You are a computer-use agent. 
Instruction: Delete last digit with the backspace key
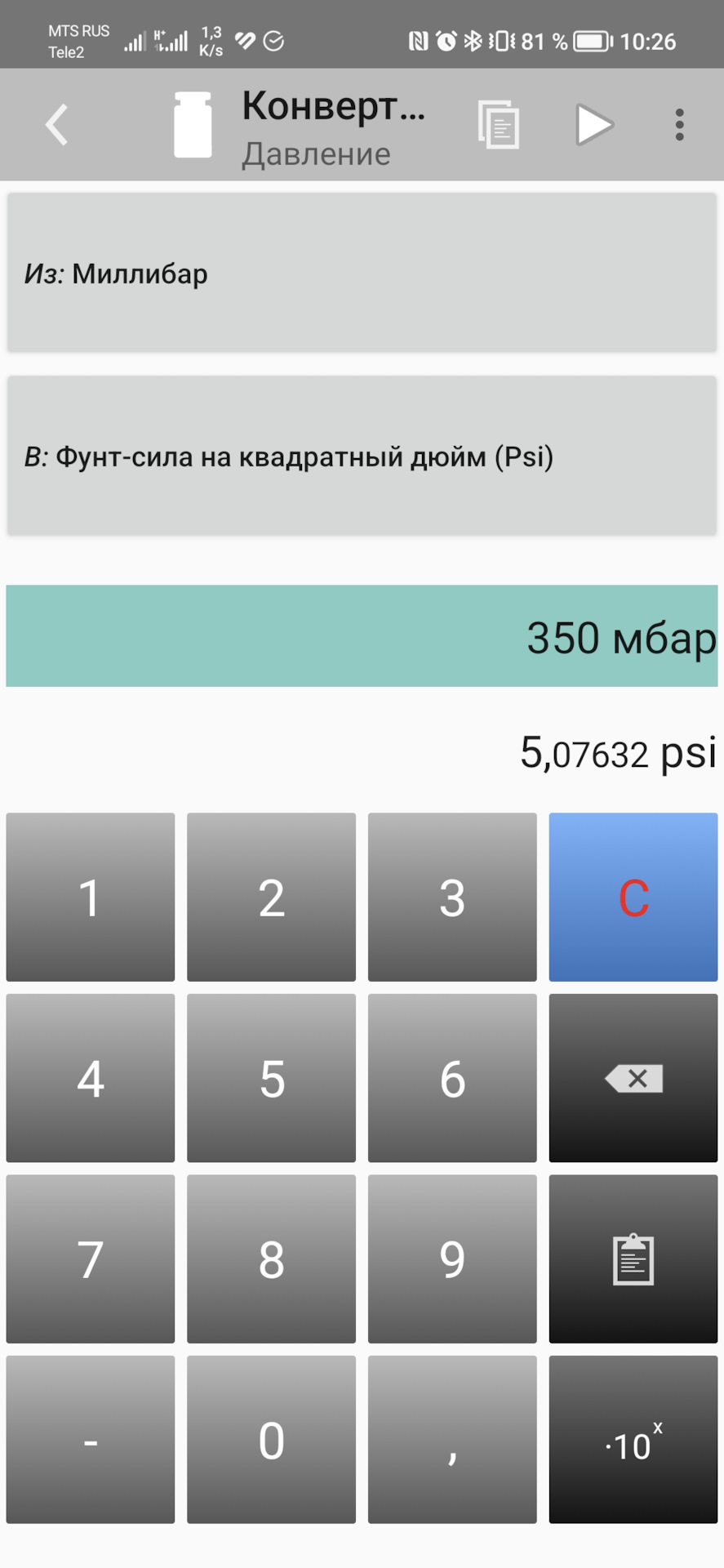[633, 1078]
